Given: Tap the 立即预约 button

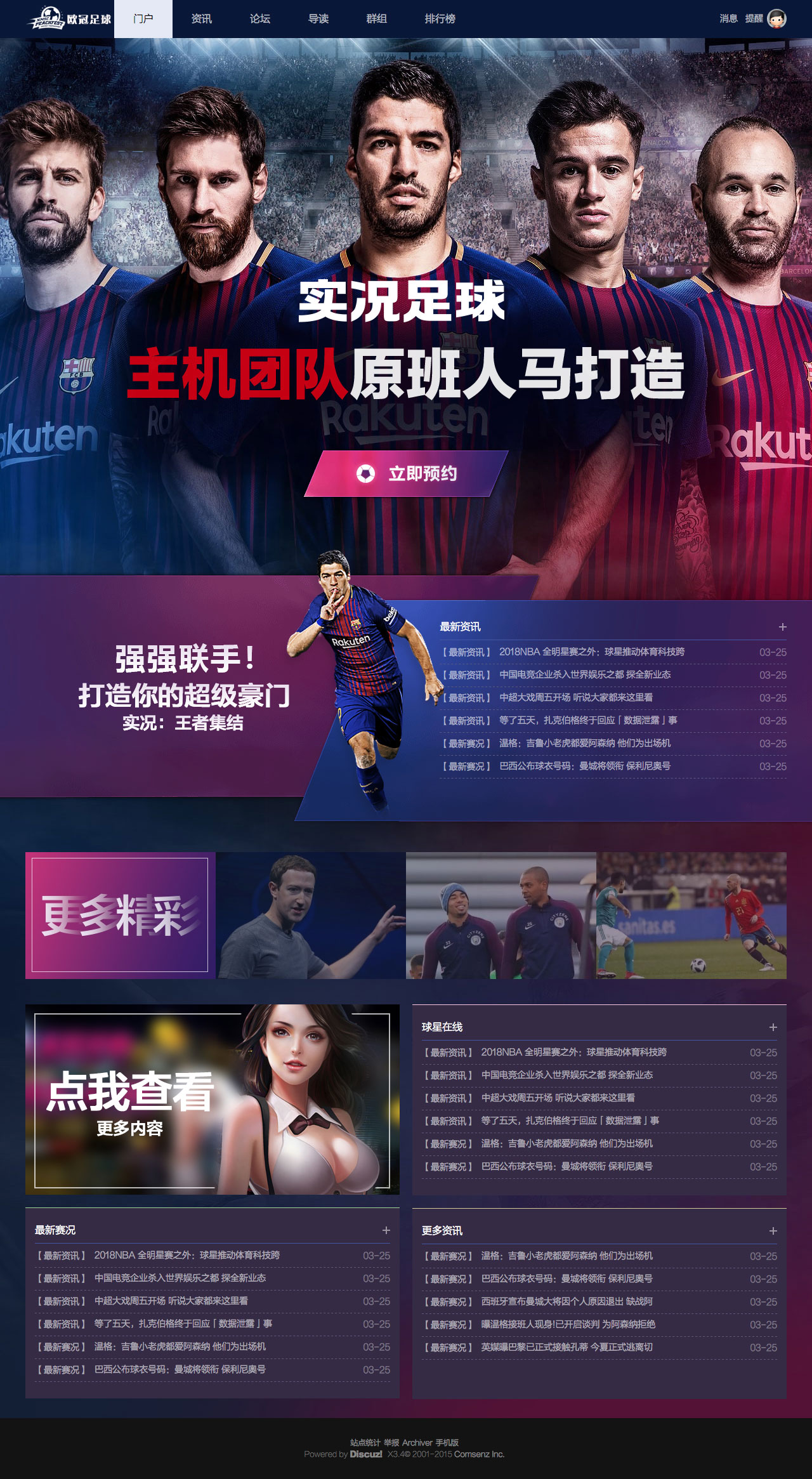Looking at the screenshot, I should [x=407, y=473].
